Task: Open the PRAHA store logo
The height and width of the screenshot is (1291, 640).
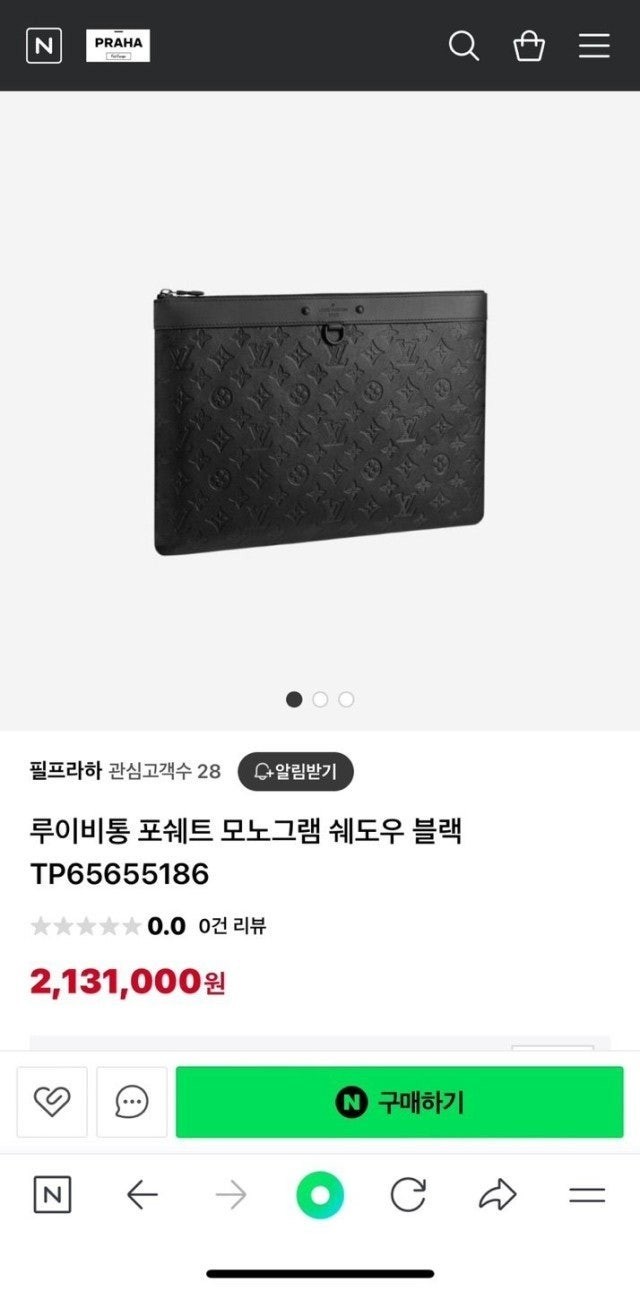Action: [x=118, y=46]
